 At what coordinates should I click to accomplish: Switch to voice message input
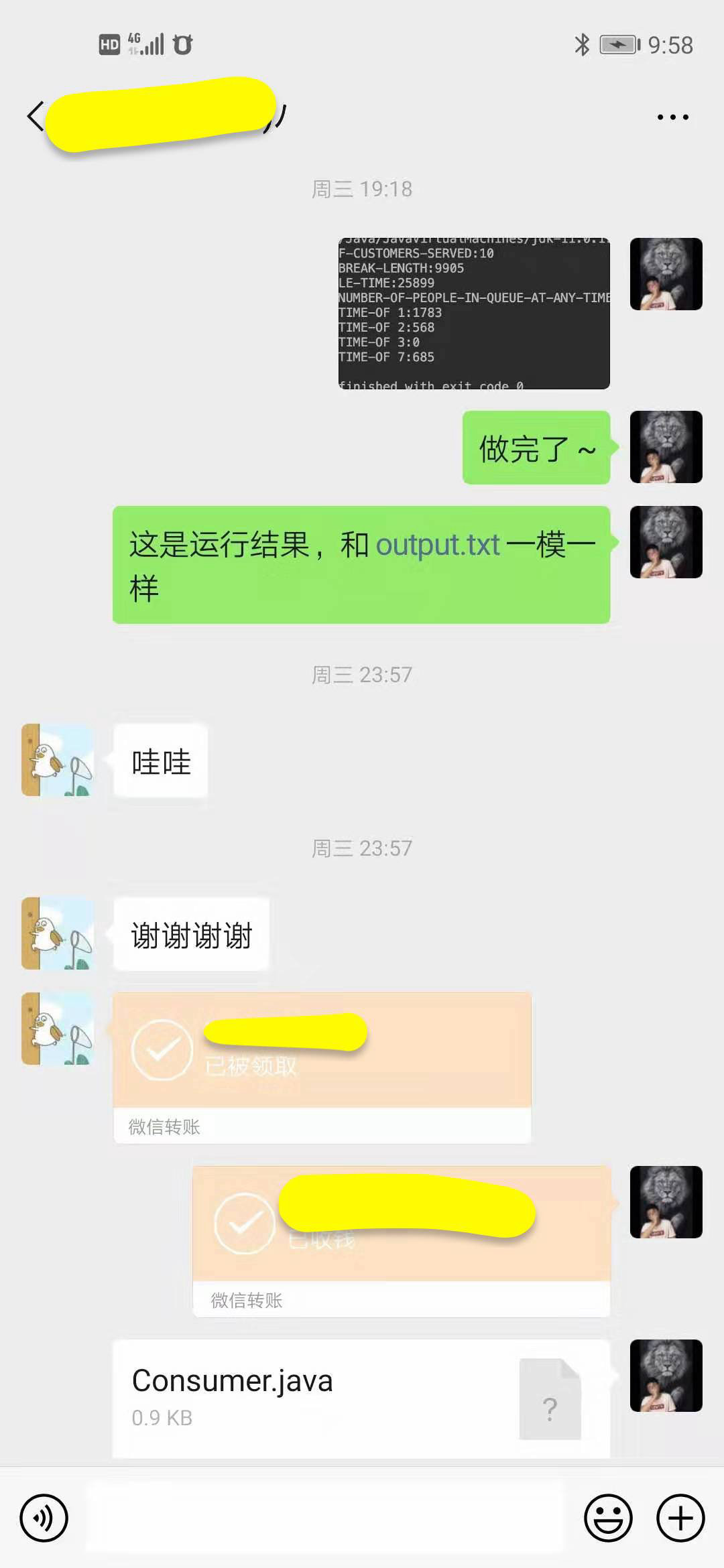click(x=44, y=1518)
